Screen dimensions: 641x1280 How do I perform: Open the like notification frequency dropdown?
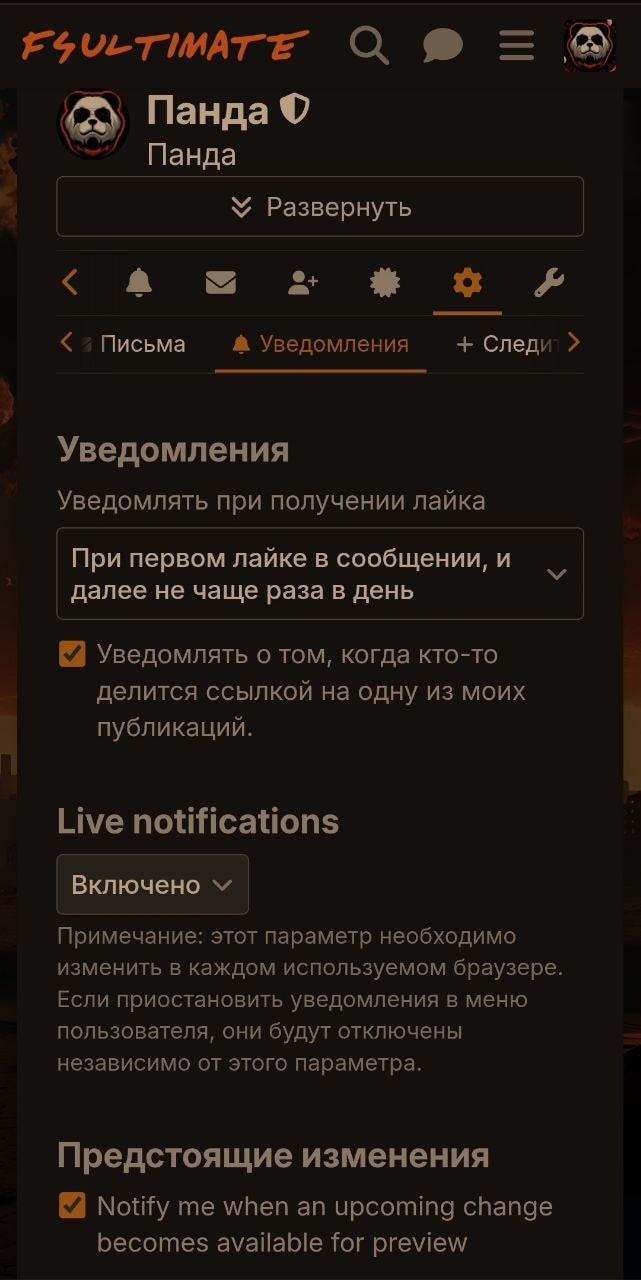tap(320, 574)
